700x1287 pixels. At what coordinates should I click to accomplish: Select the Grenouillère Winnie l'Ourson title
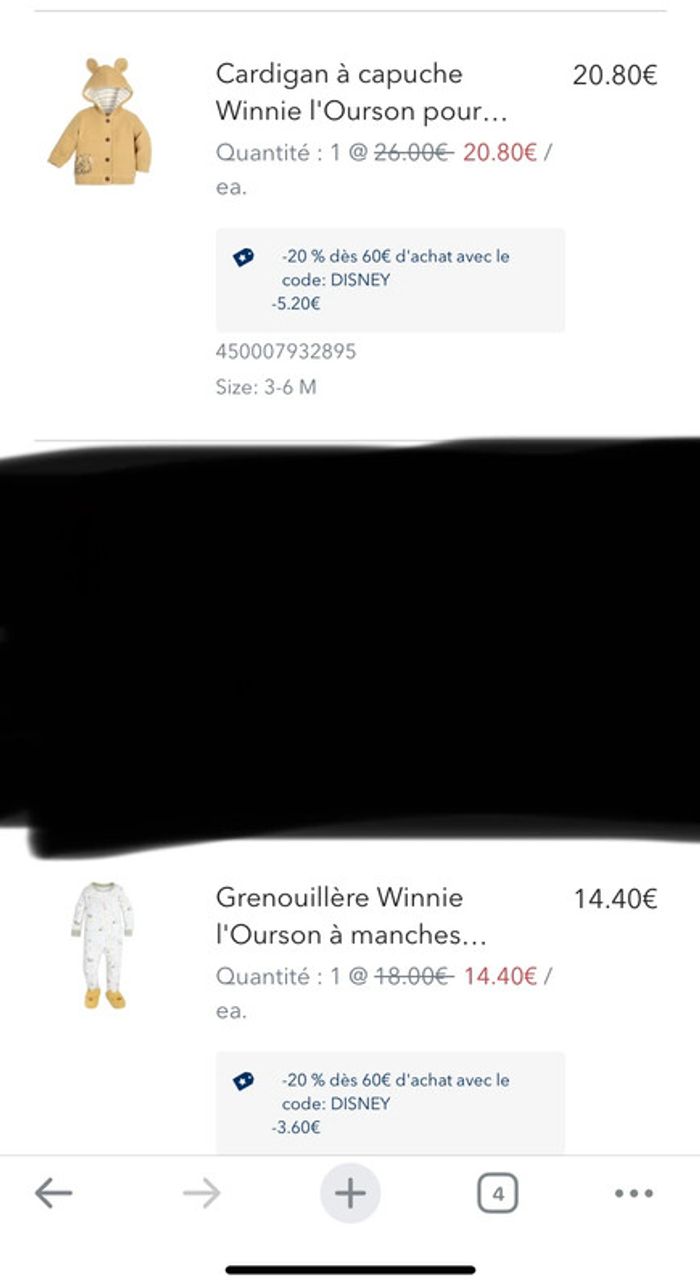(350, 917)
